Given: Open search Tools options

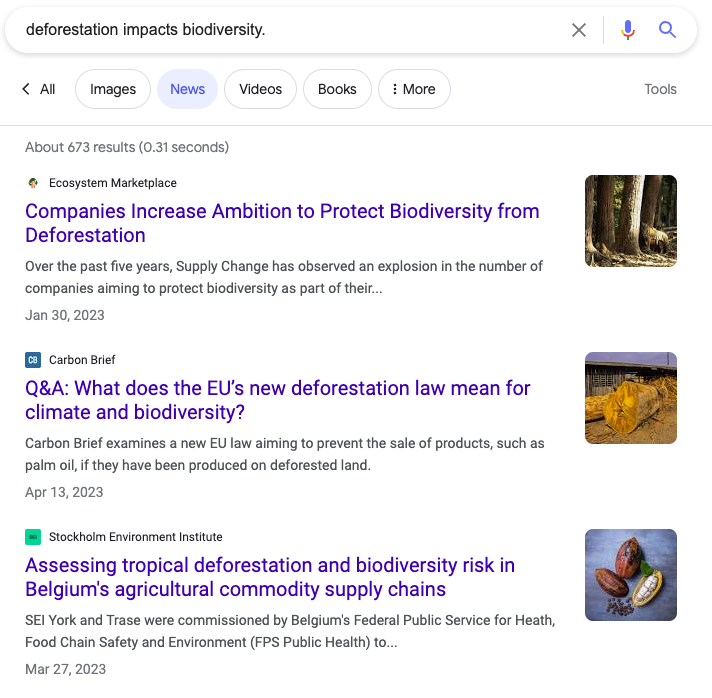Looking at the screenshot, I should tap(660, 89).
